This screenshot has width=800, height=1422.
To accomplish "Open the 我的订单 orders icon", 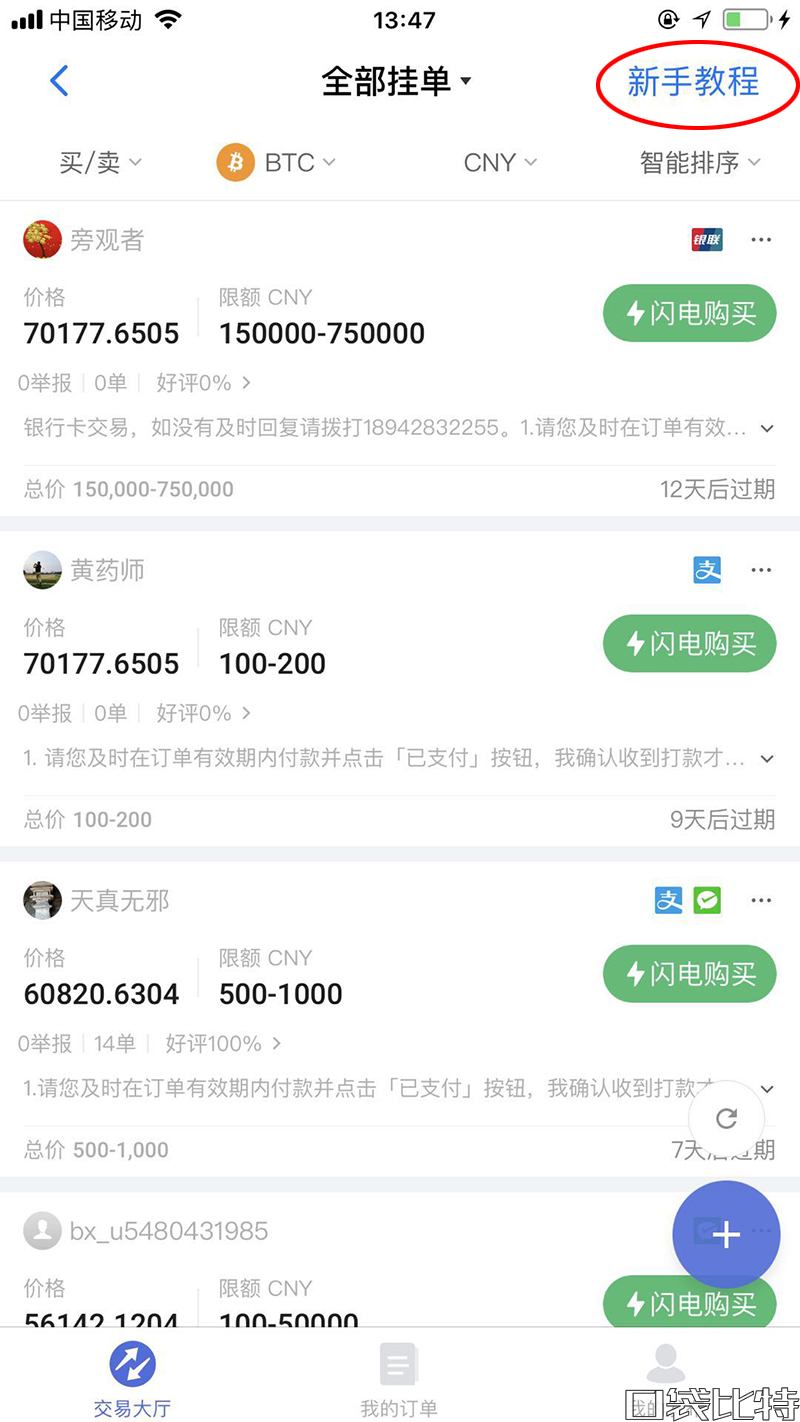I will (399, 1363).
